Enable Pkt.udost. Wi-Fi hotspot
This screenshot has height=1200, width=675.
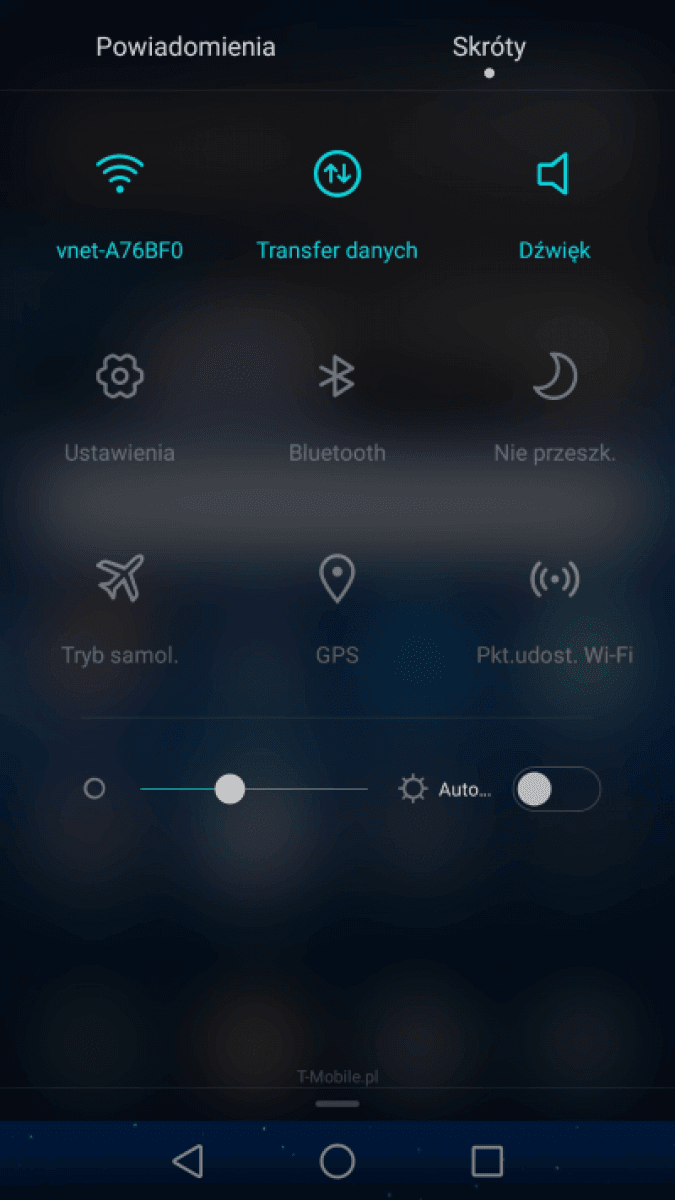554,578
